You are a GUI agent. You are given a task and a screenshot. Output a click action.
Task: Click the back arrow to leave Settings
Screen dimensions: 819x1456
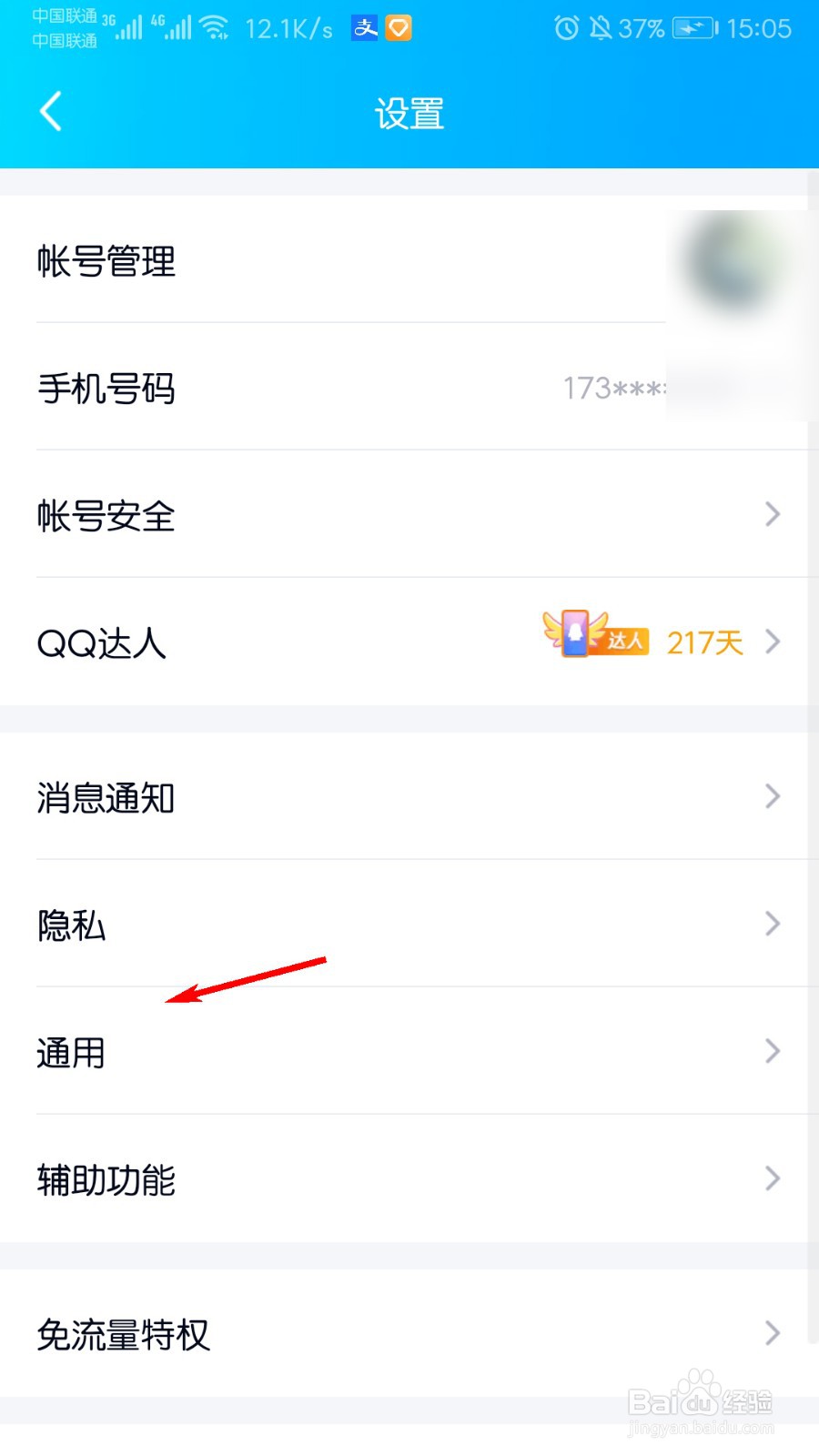pos(50,111)
